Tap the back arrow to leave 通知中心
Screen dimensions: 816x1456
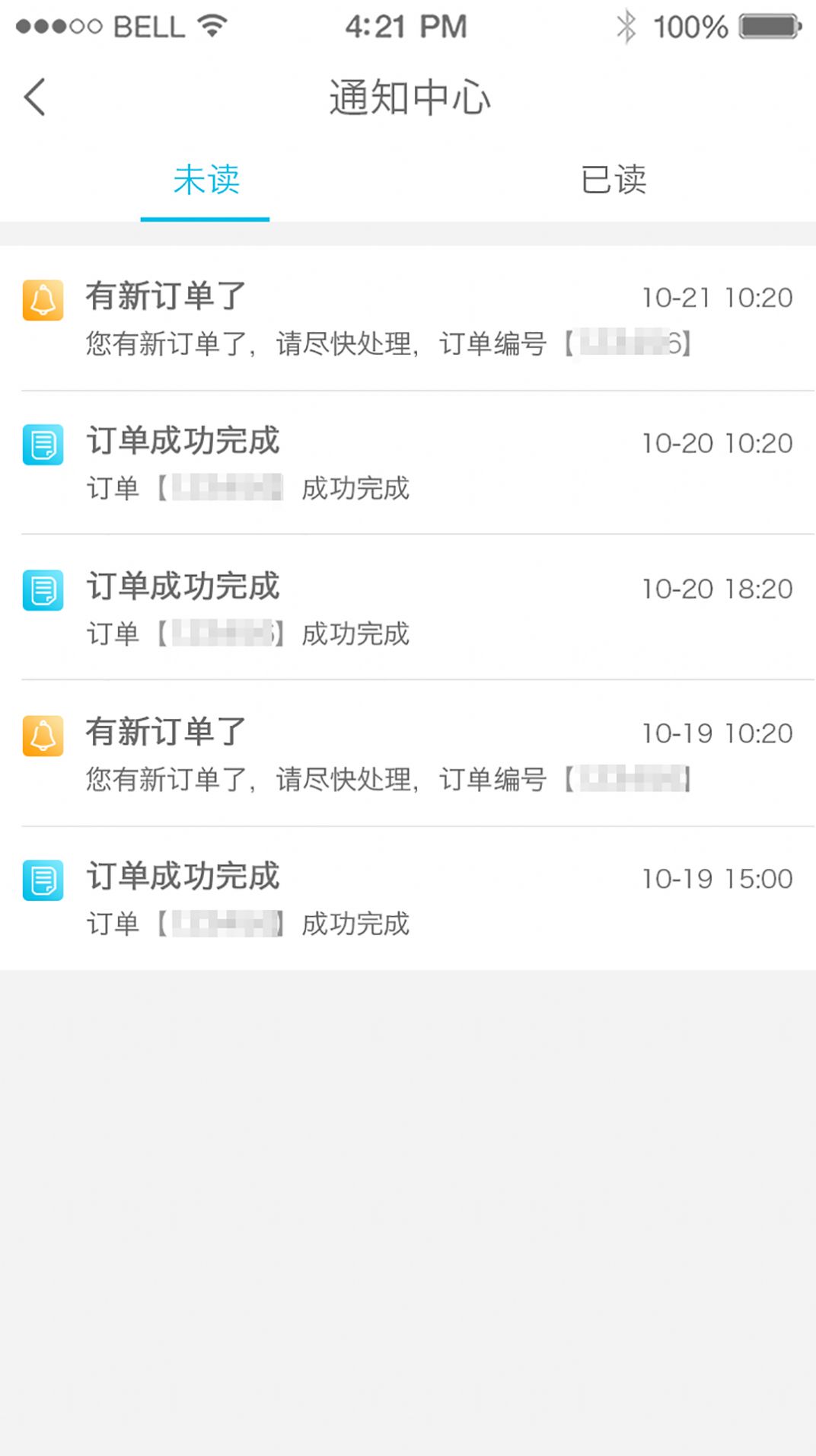[x=33, y=97]
